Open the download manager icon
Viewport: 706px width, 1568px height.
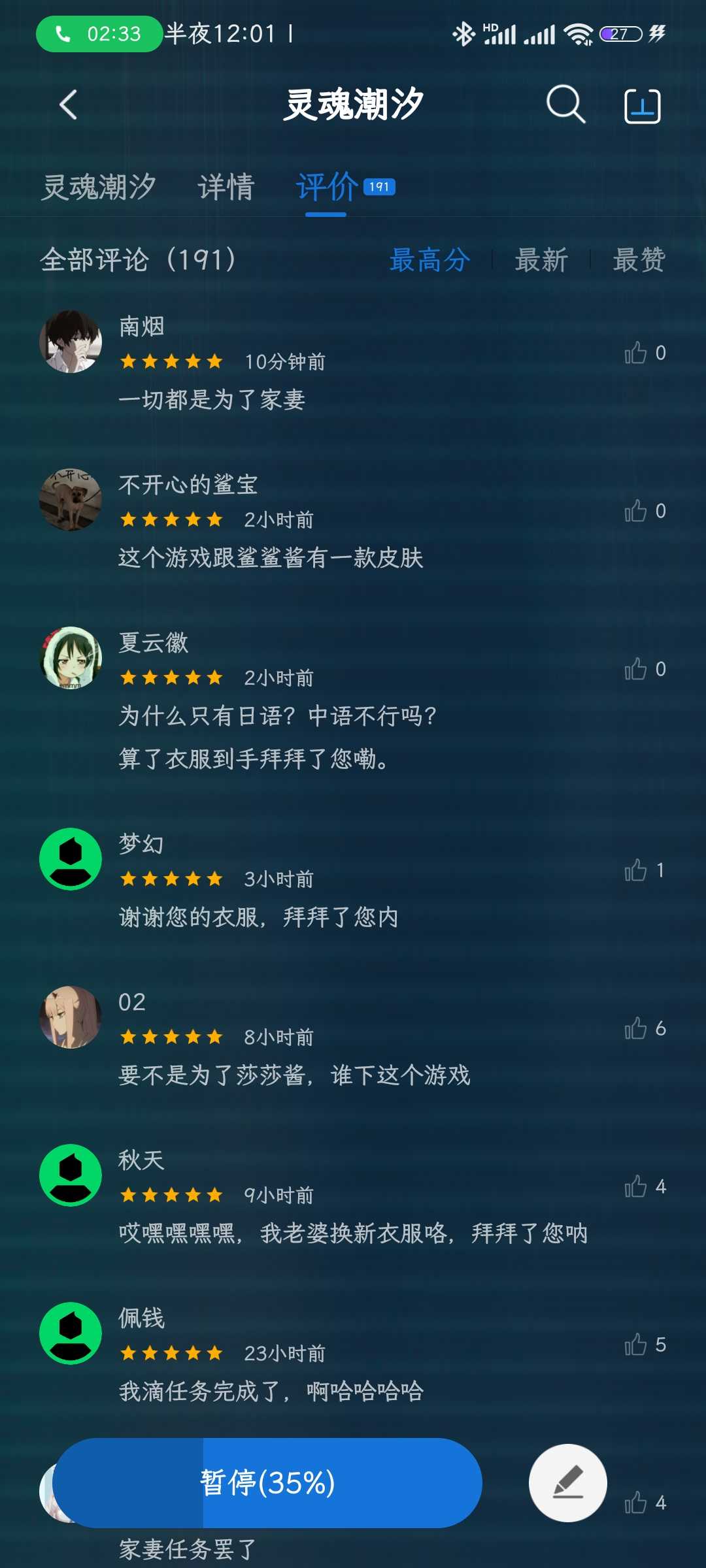(x=642, y=106)
